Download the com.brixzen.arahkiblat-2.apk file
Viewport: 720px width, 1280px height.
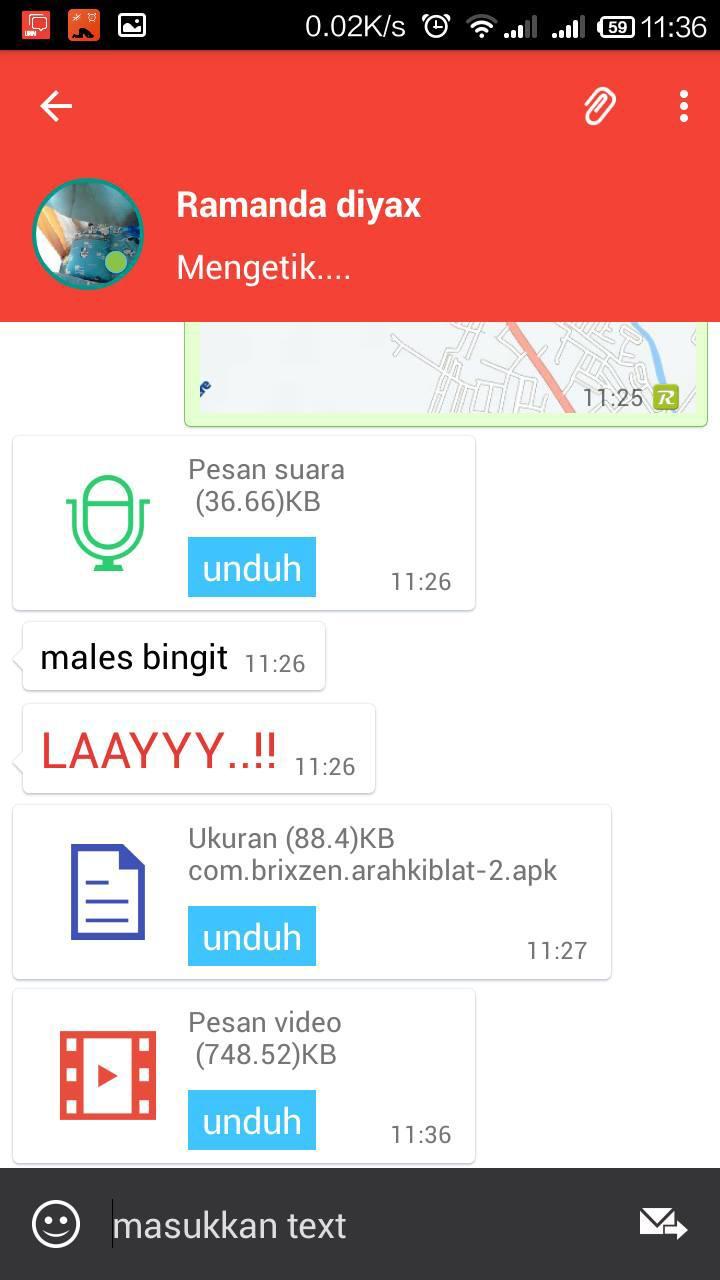[x=251, y=935]
